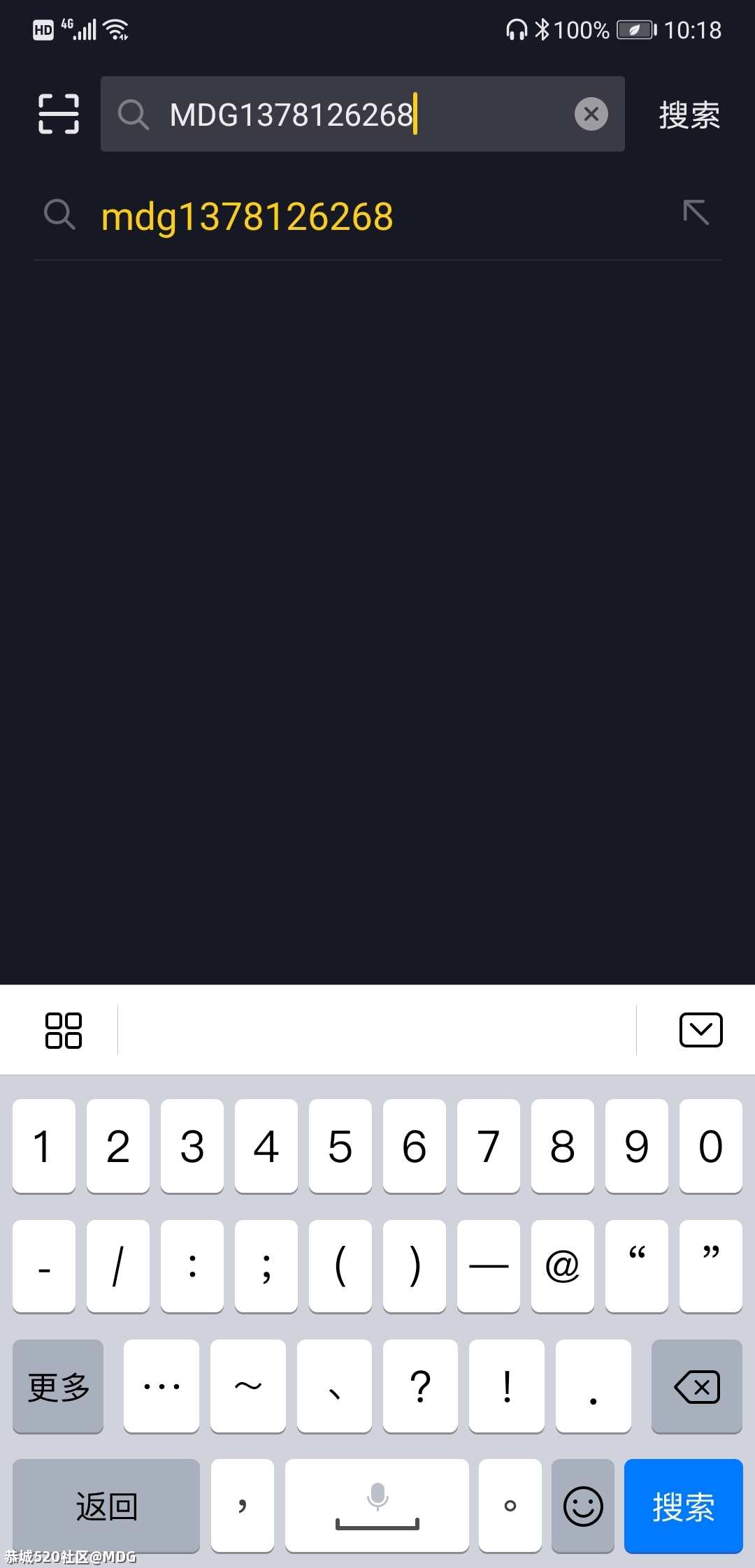Delete a character with the backspace key
This screenshot has width=755, height=1568.
696,1386
